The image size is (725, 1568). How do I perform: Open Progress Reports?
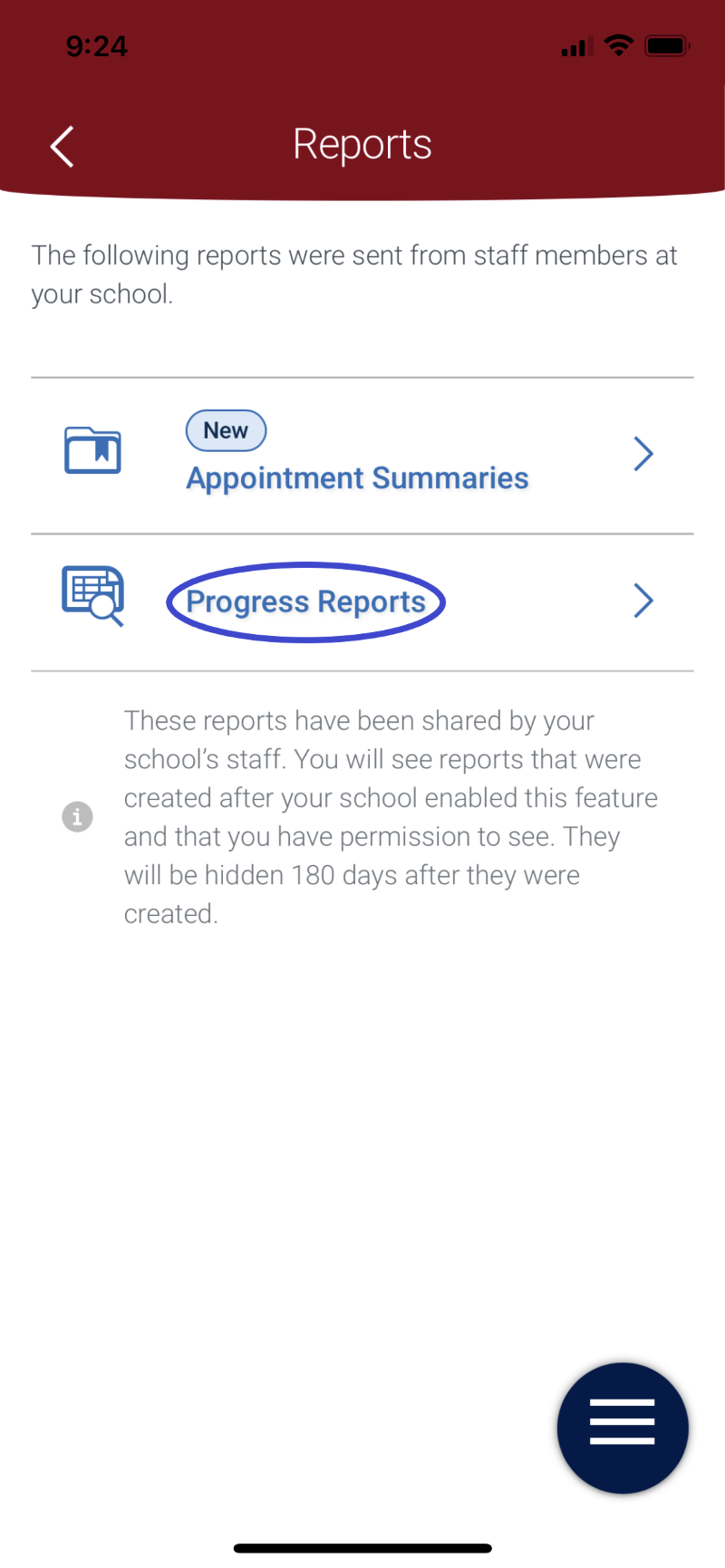305,601
